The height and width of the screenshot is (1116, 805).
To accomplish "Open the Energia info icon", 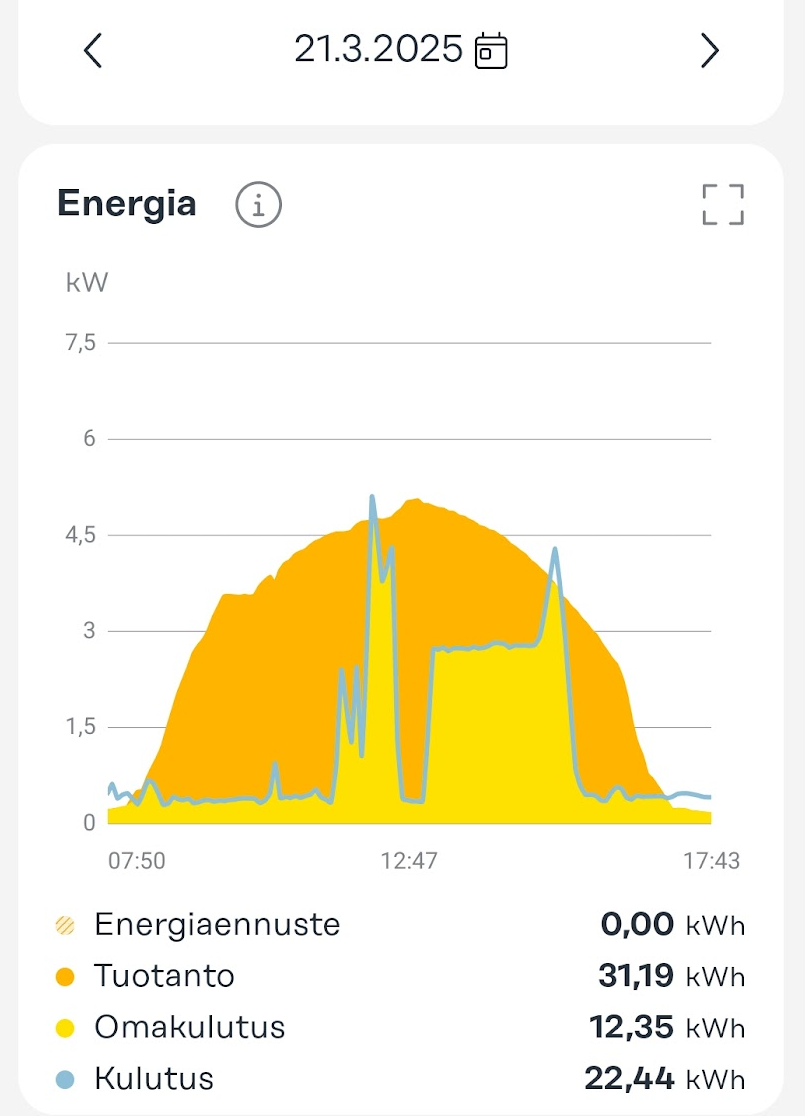I will 259,205.
